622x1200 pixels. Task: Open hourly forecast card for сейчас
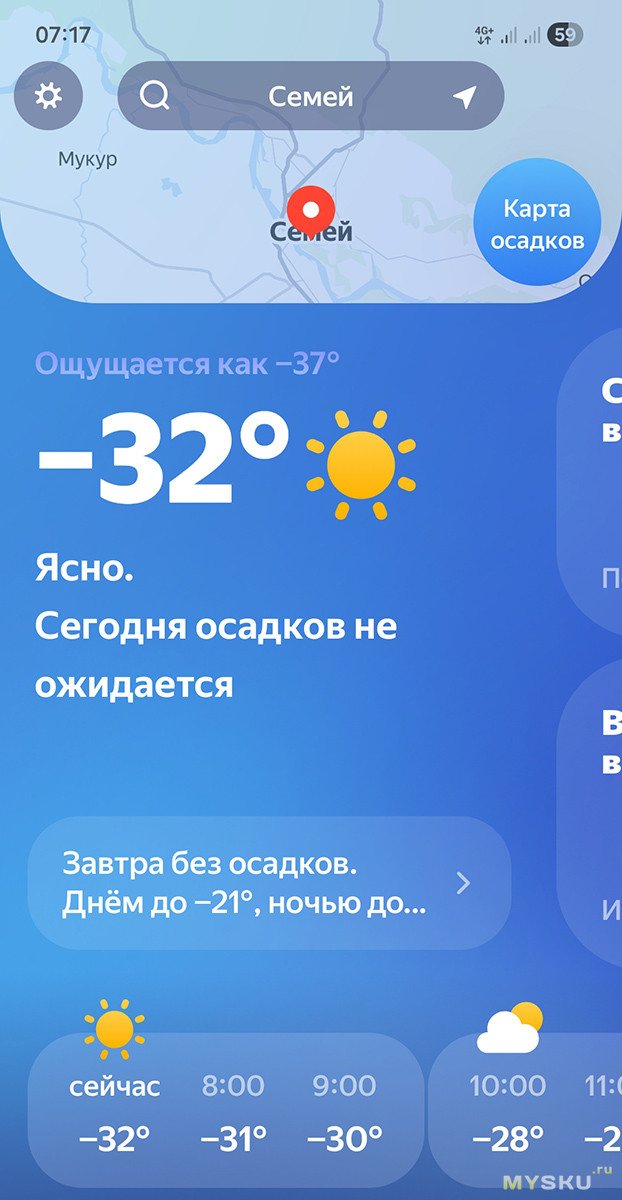click(114, 1110)
